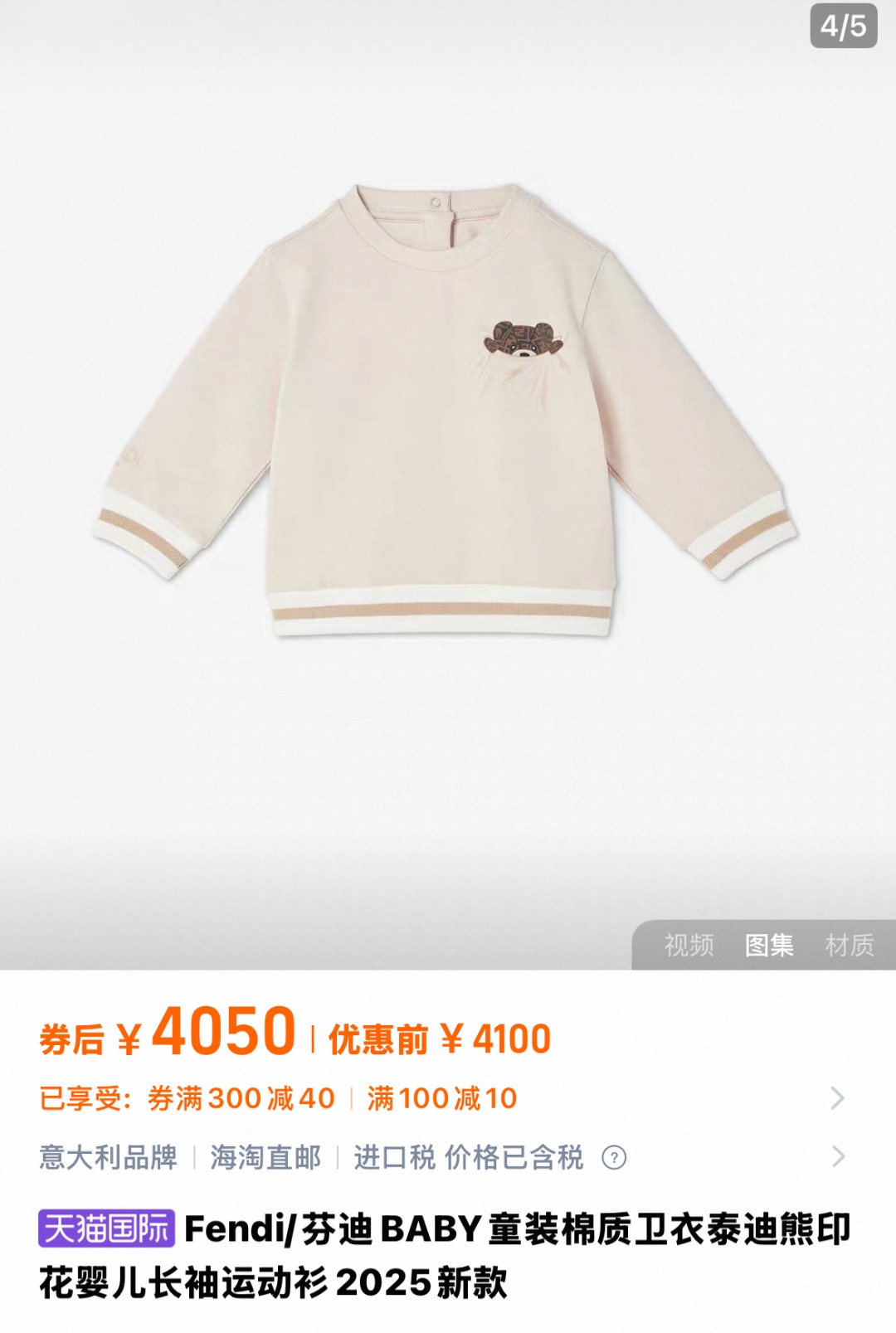Tap the tax help question mark icon

pos(614,1157)
